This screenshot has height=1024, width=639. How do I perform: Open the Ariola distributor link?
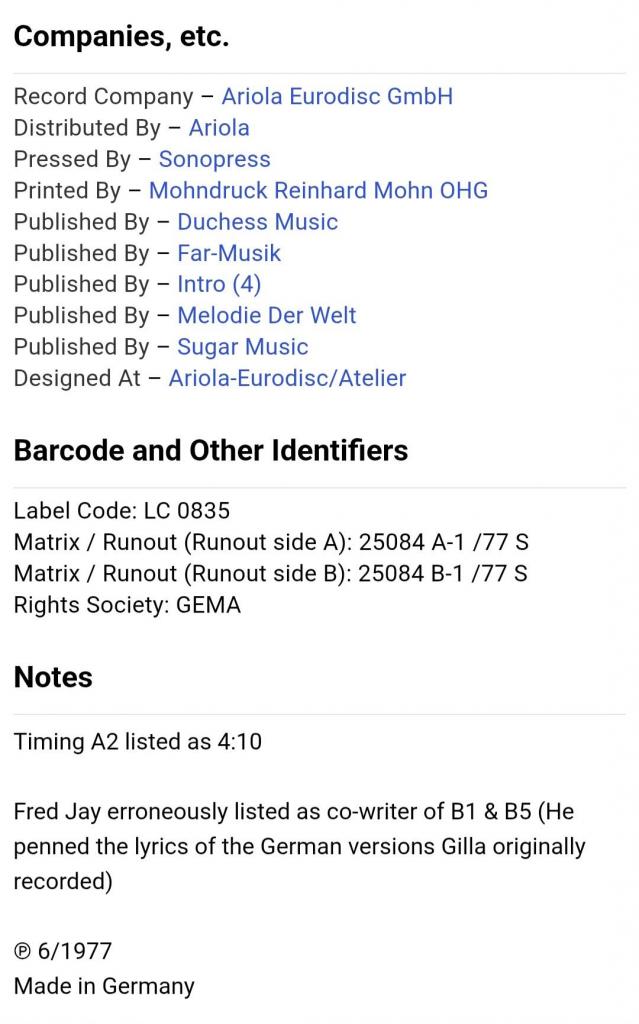[219, 128]
